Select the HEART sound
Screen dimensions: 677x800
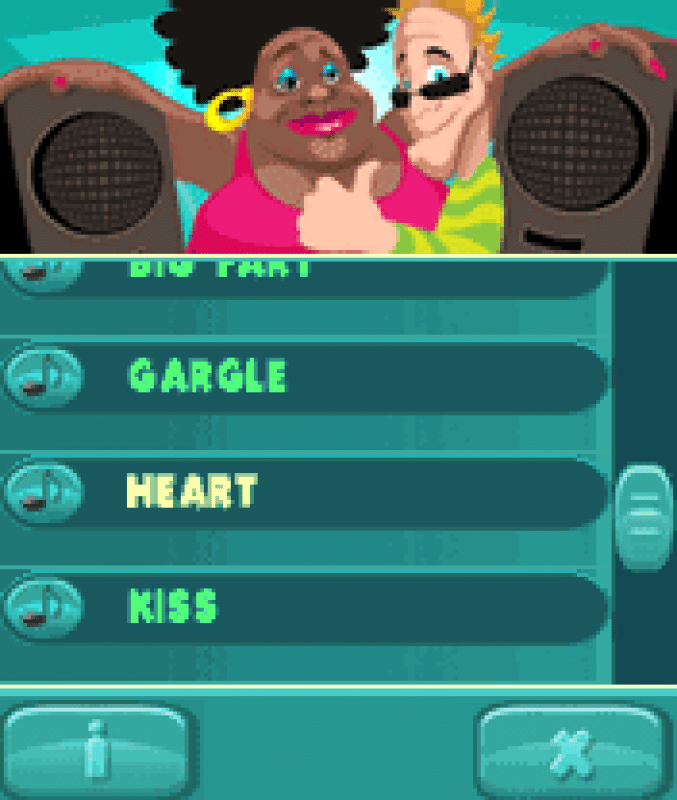[300, 492]
